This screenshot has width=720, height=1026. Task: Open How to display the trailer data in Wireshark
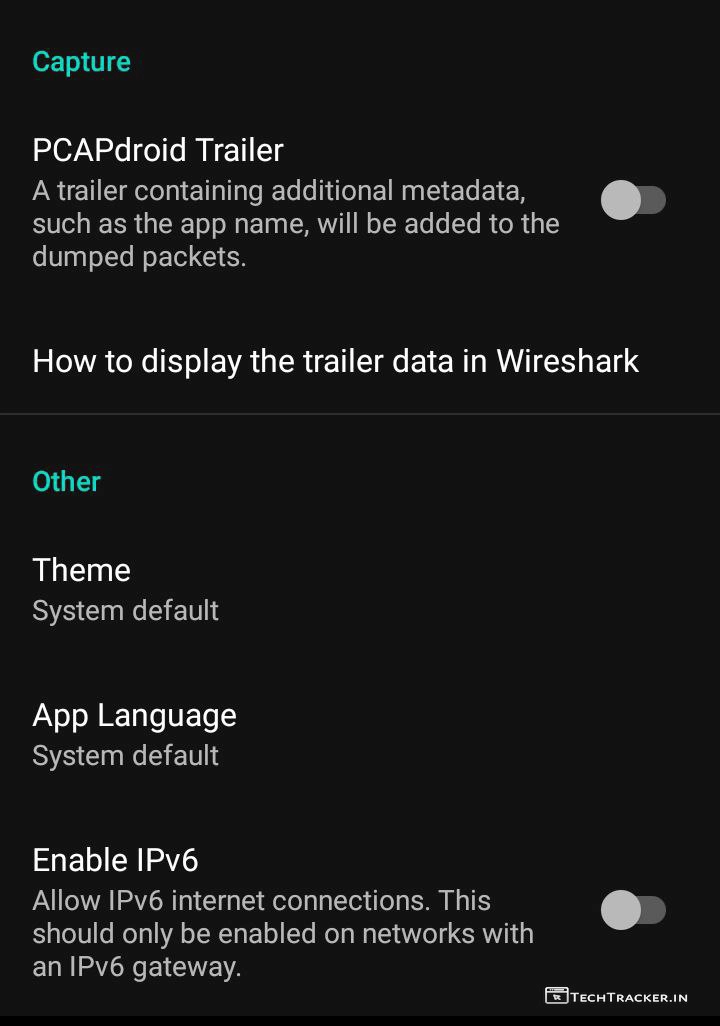[335, 361]
